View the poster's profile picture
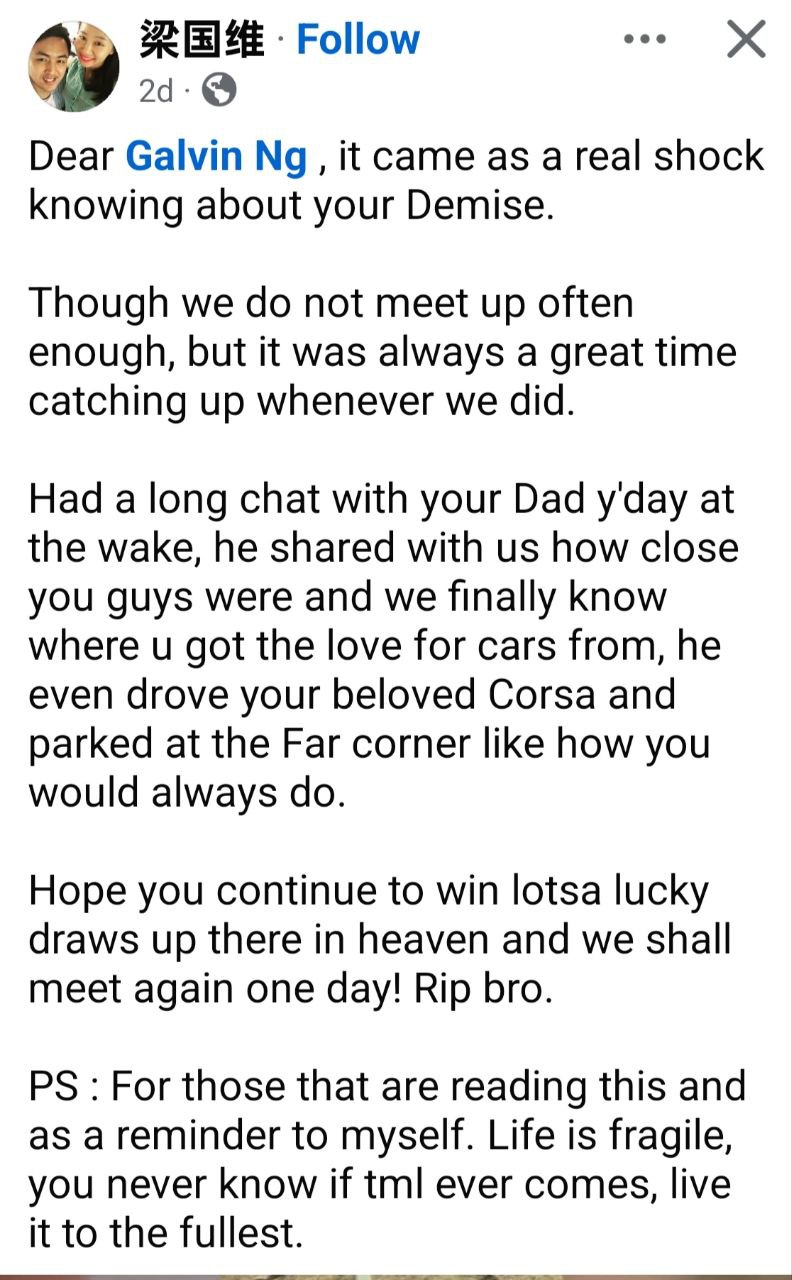 click(x=72, y=66)
